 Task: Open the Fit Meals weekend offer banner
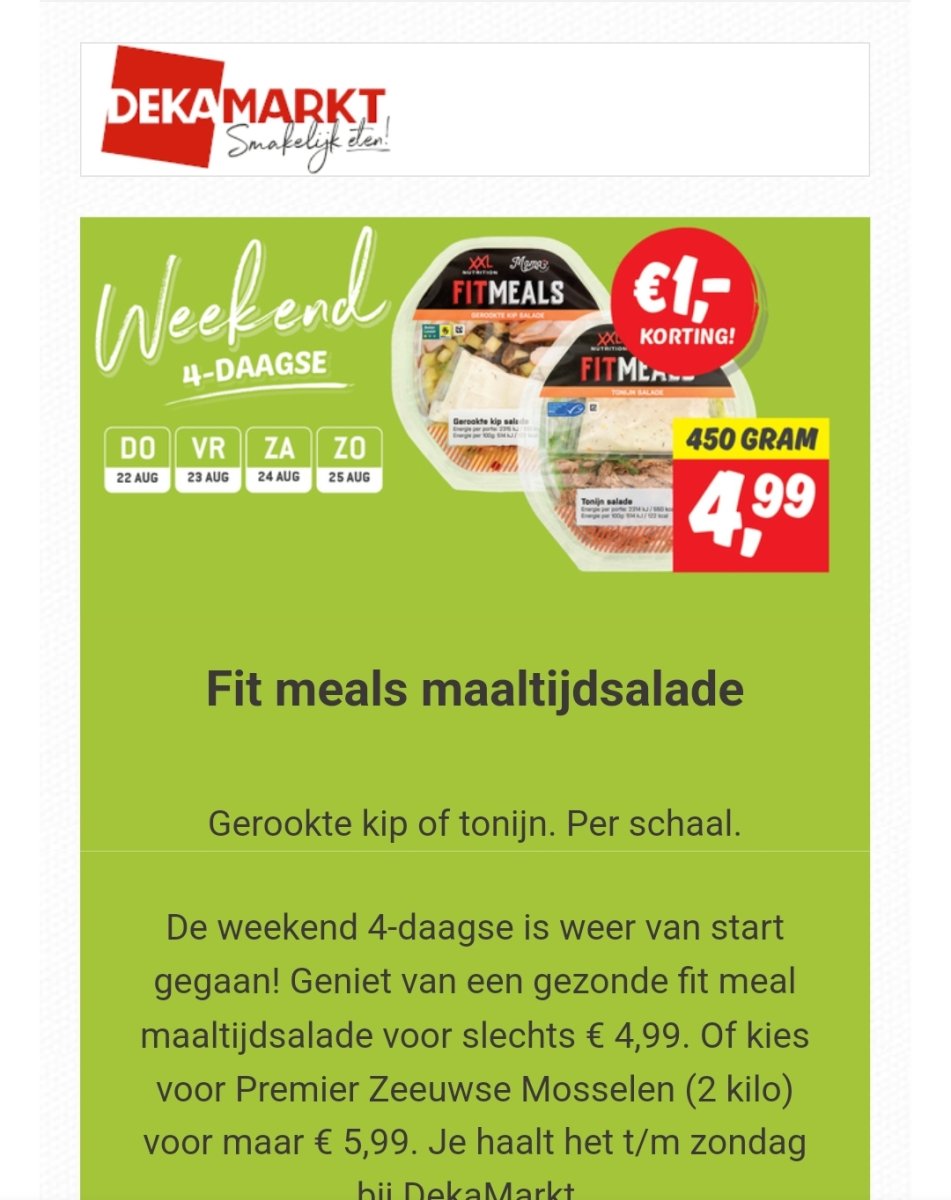[x=475, y=400]
